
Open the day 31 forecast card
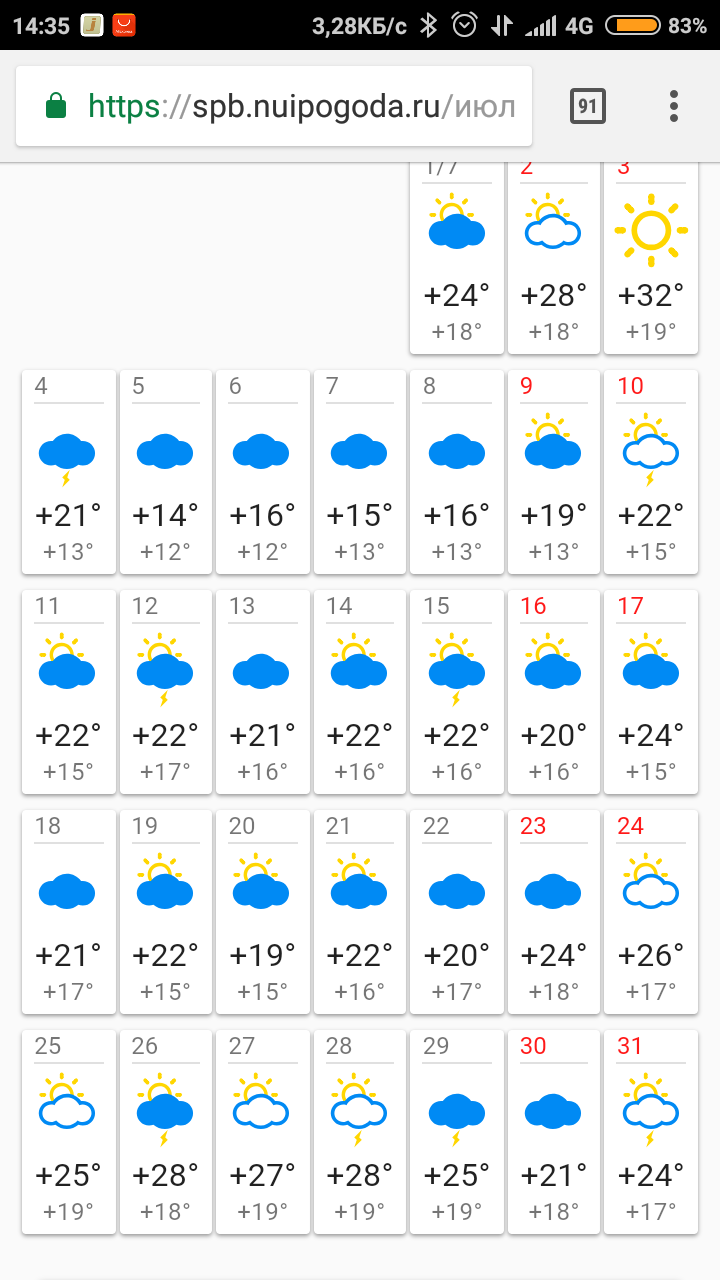[651, 1132]
